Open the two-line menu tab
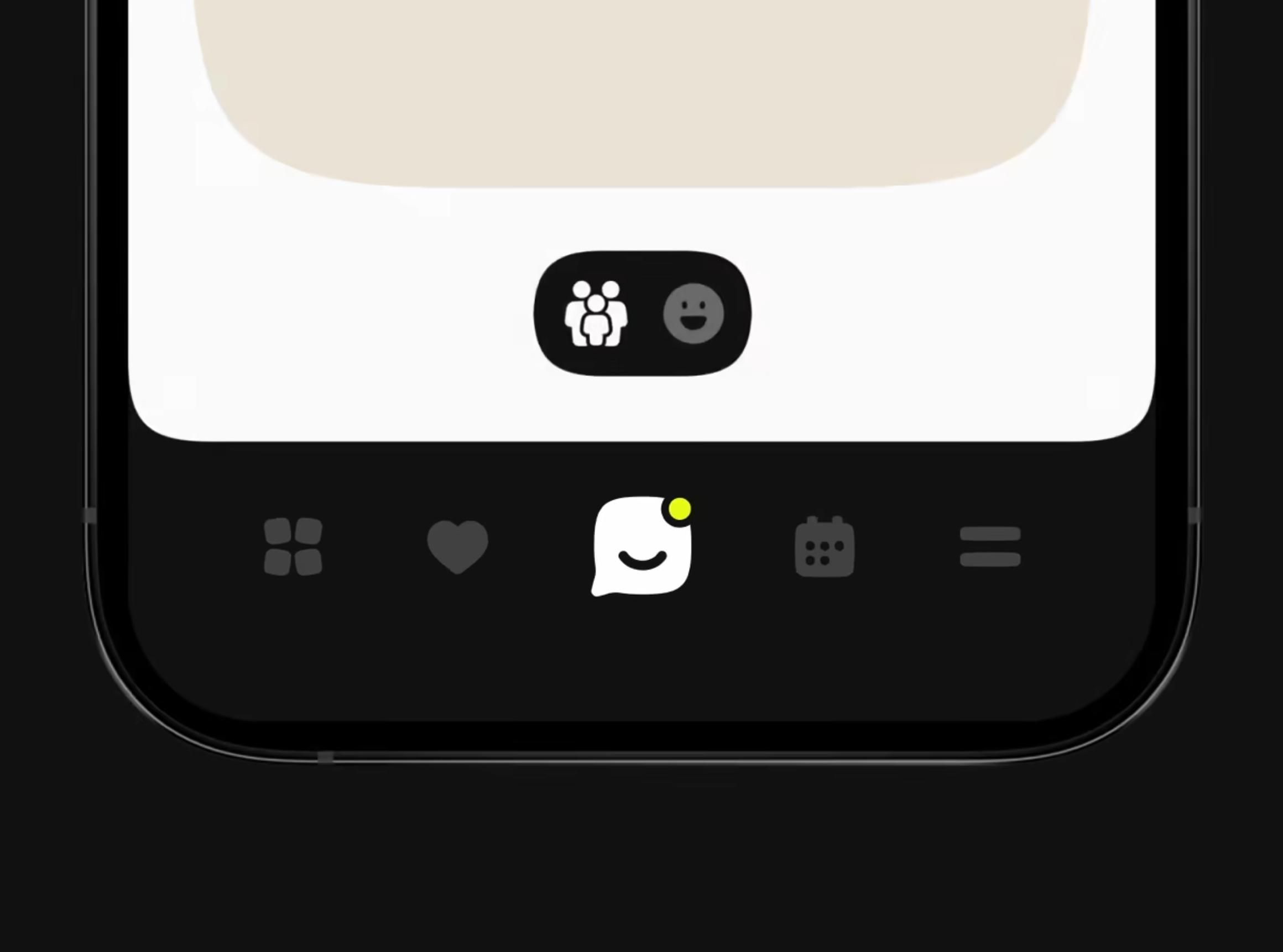Image resolution: width=1283 pixels, height=952 pixels. click(990, 546)
